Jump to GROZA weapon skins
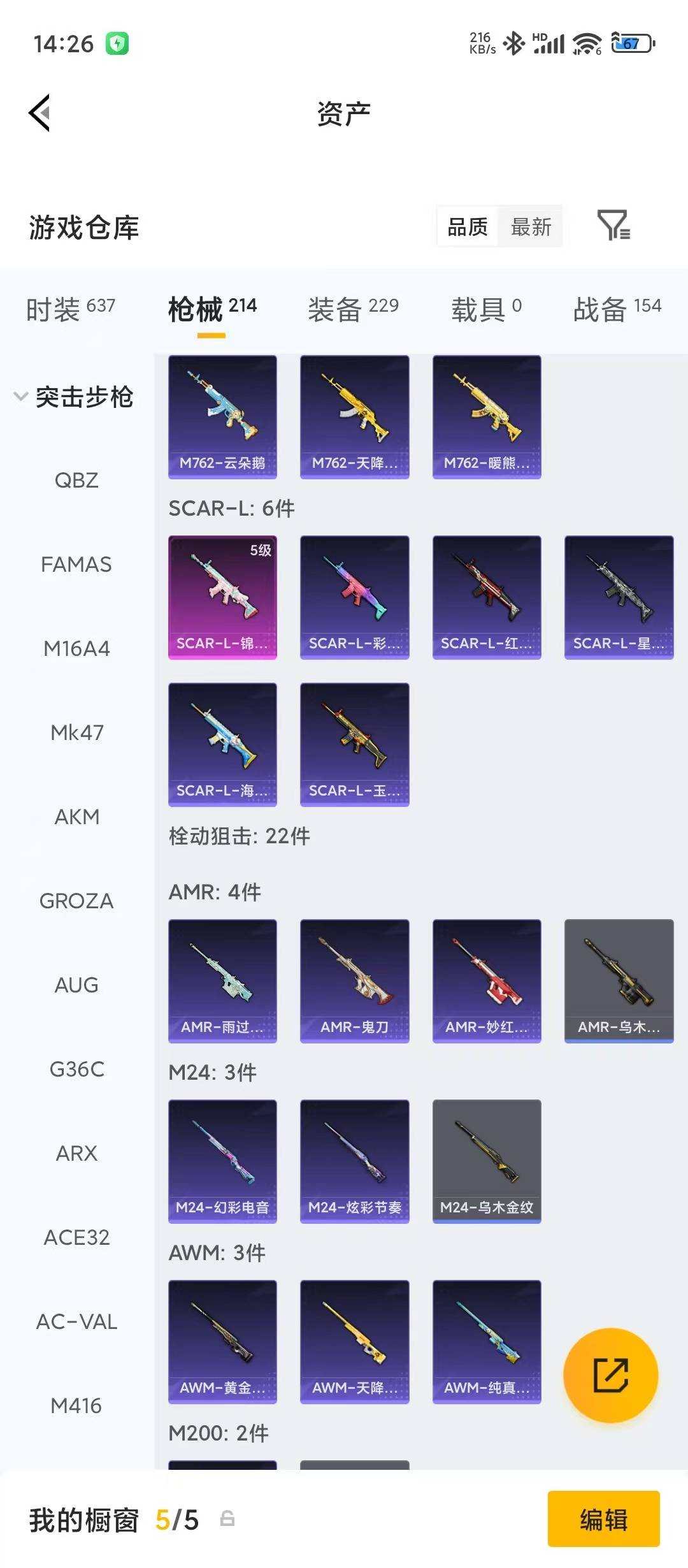Viewport: 688px width, 1568px height. [76, 901]
